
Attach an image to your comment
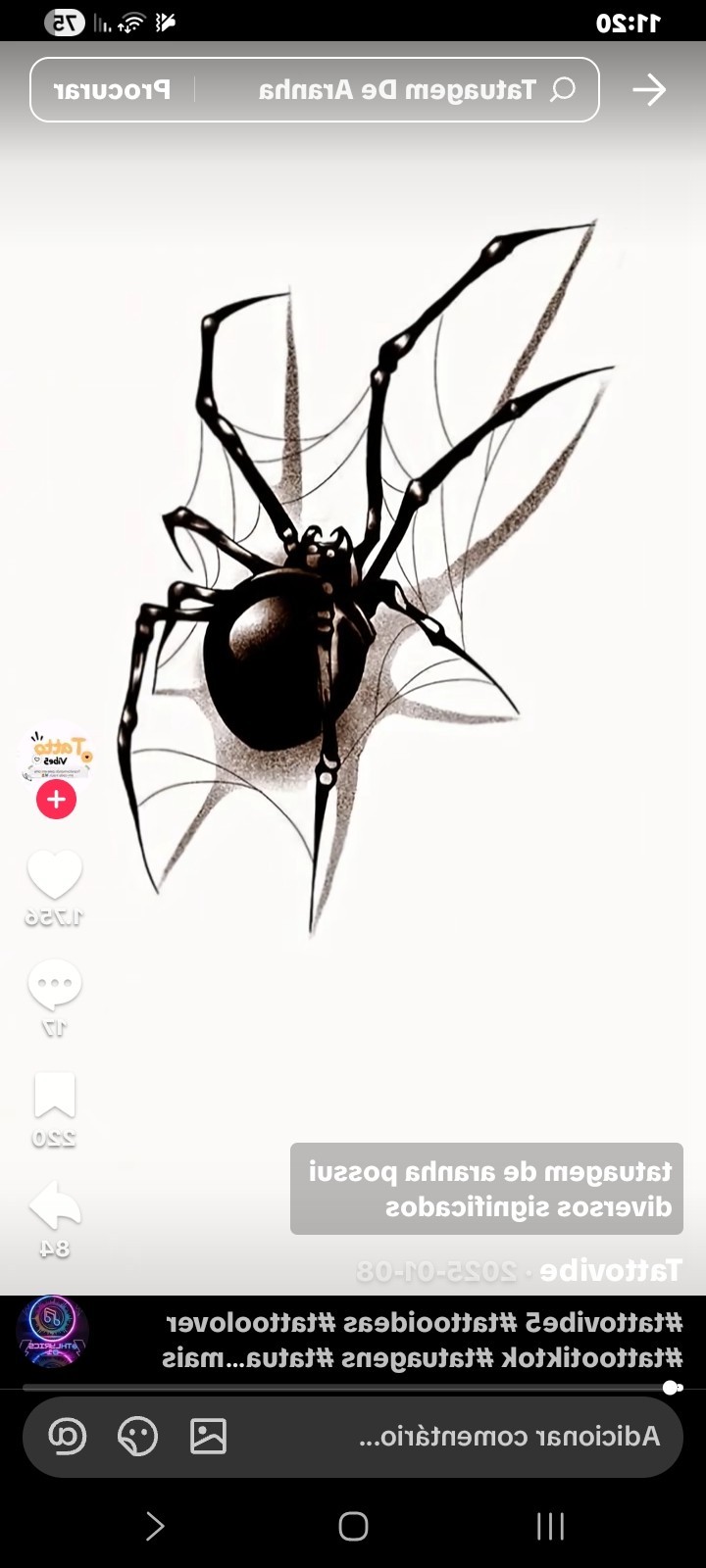click(208, 1437)
